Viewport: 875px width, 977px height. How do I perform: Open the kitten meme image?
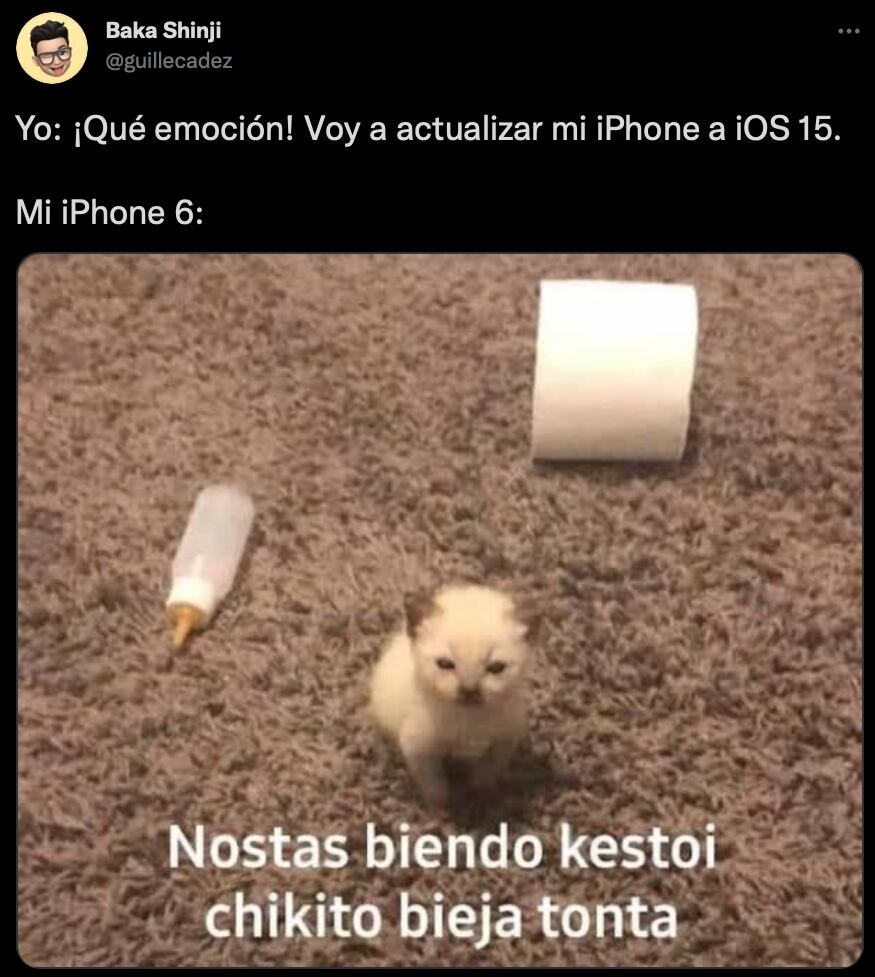tap(440, 610)
